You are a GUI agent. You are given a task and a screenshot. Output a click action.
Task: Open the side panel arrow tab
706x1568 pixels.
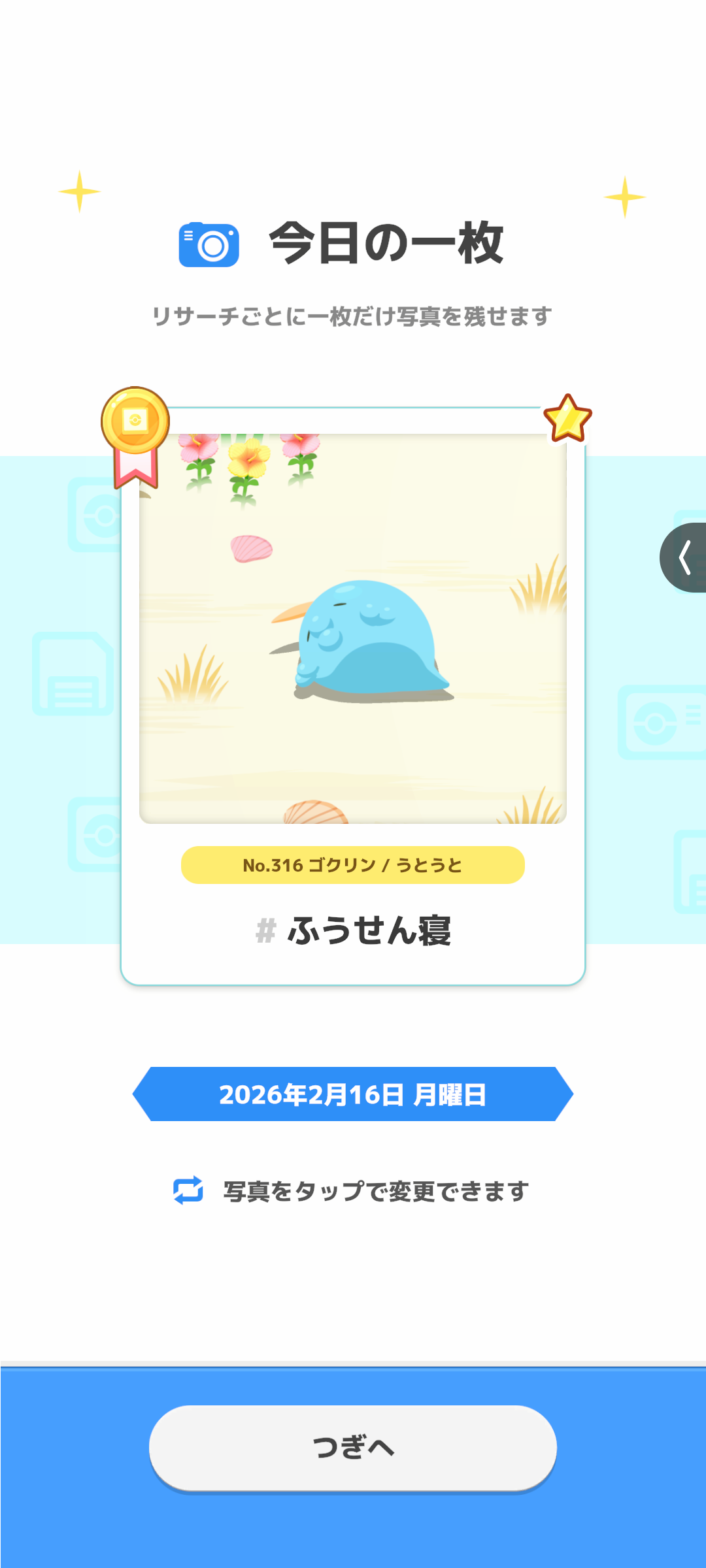pos(684,557)
